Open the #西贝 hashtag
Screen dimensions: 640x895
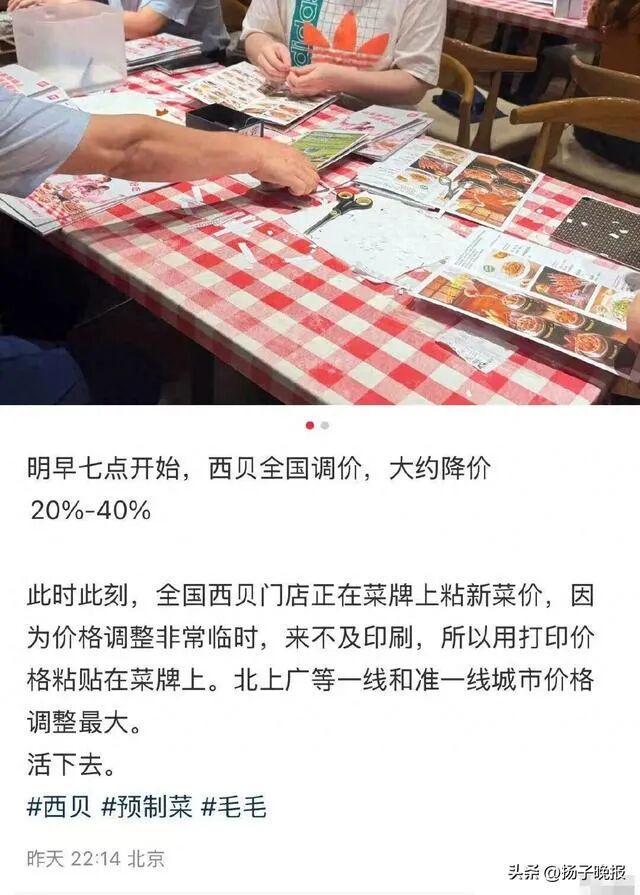click(58, 807)
